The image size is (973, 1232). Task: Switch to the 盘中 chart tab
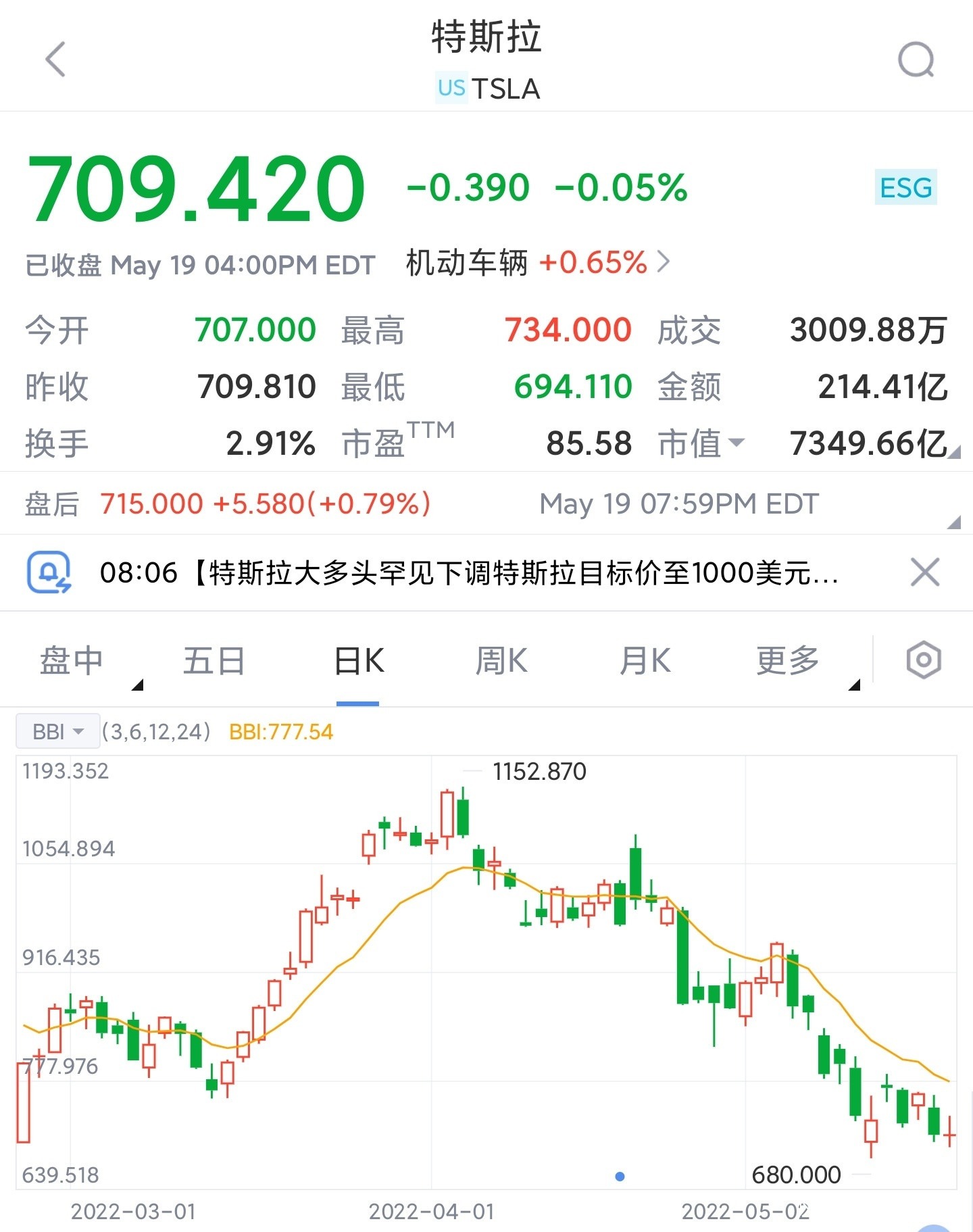[72, 660]
